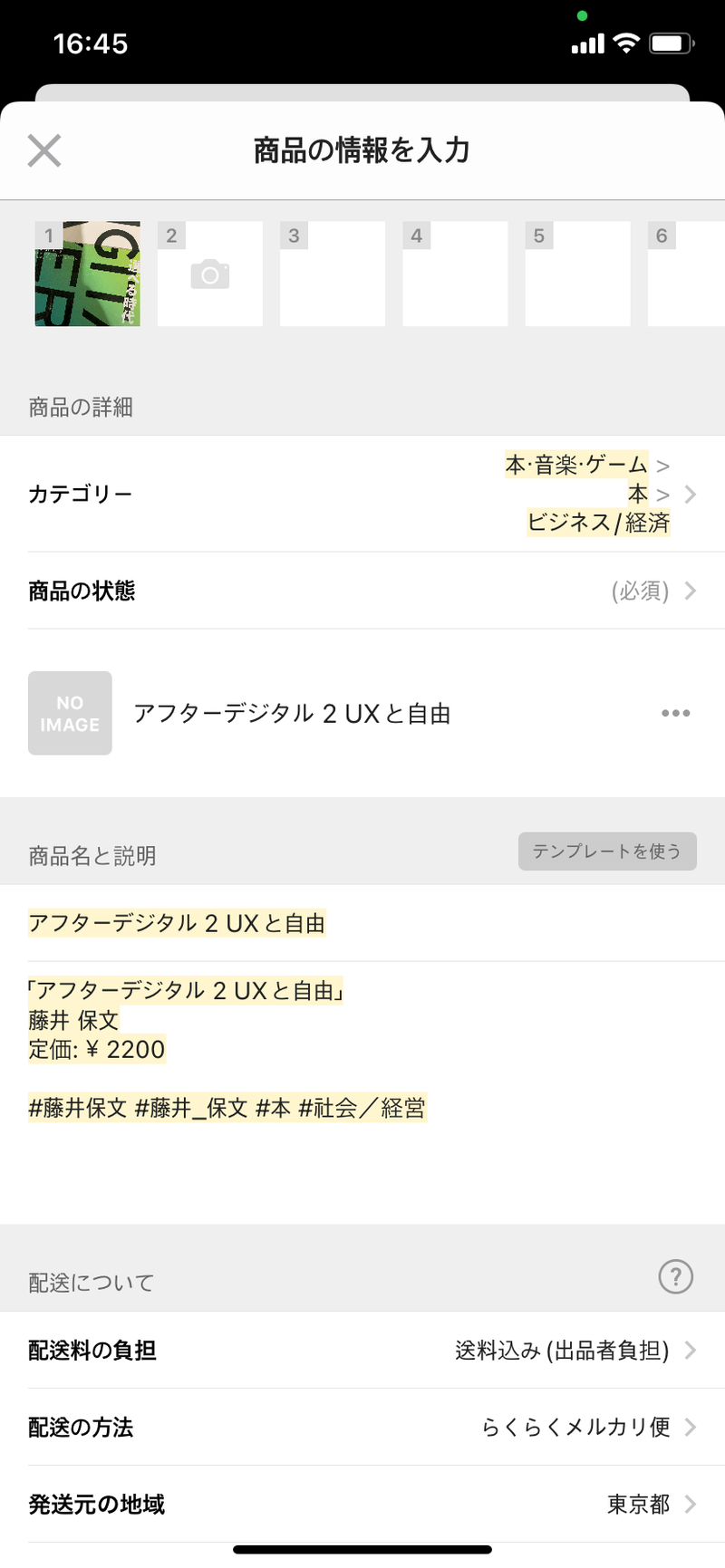
Task: Change 発送元の地域 from 東京都
Action: coord(362,1504)
